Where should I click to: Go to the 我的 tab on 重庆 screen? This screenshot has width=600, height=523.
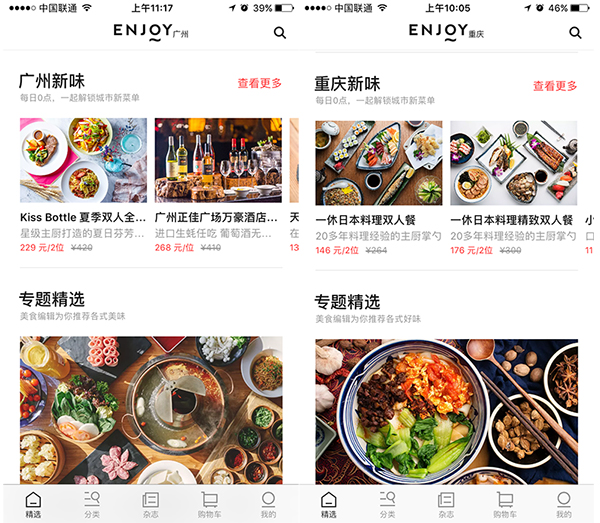pos(563,503)
